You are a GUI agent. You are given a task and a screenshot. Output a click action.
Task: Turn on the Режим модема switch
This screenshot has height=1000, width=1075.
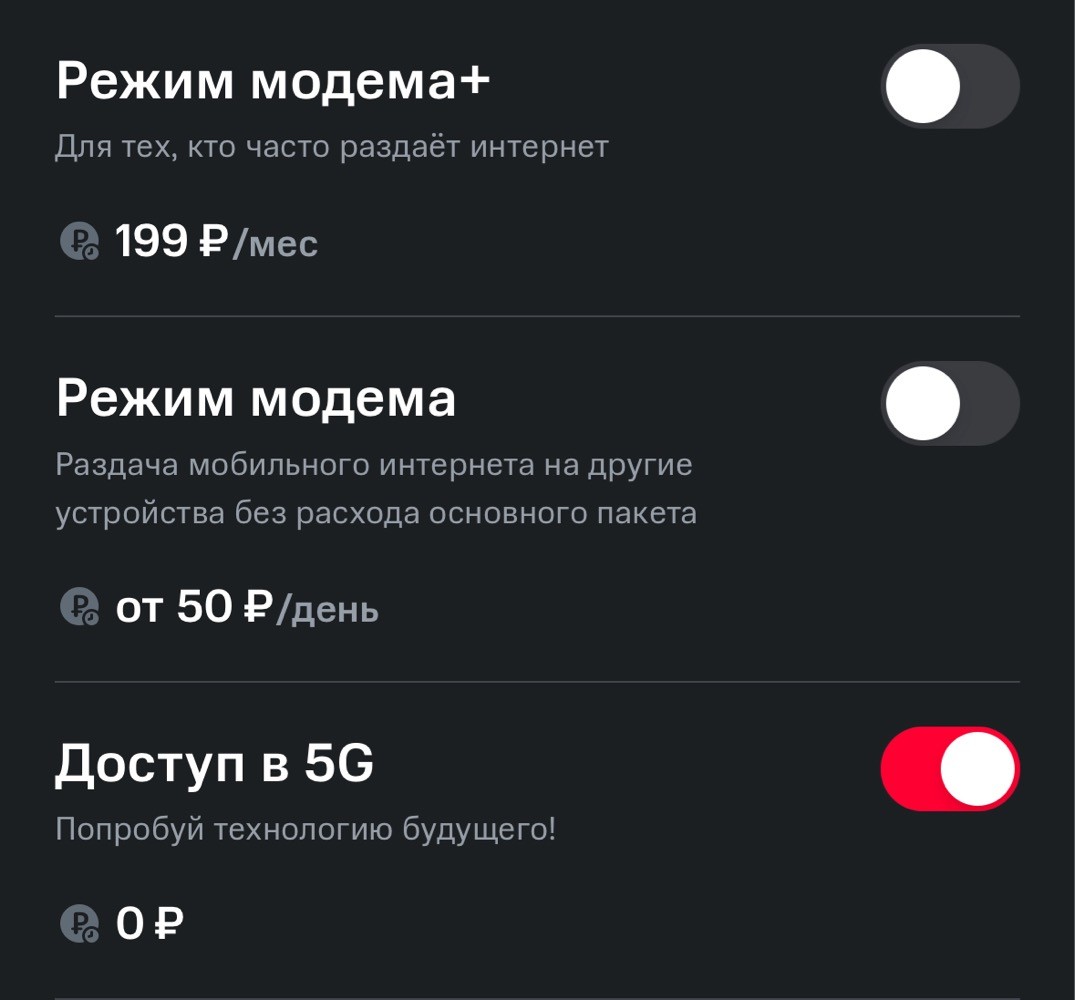[x=949, y=403]
